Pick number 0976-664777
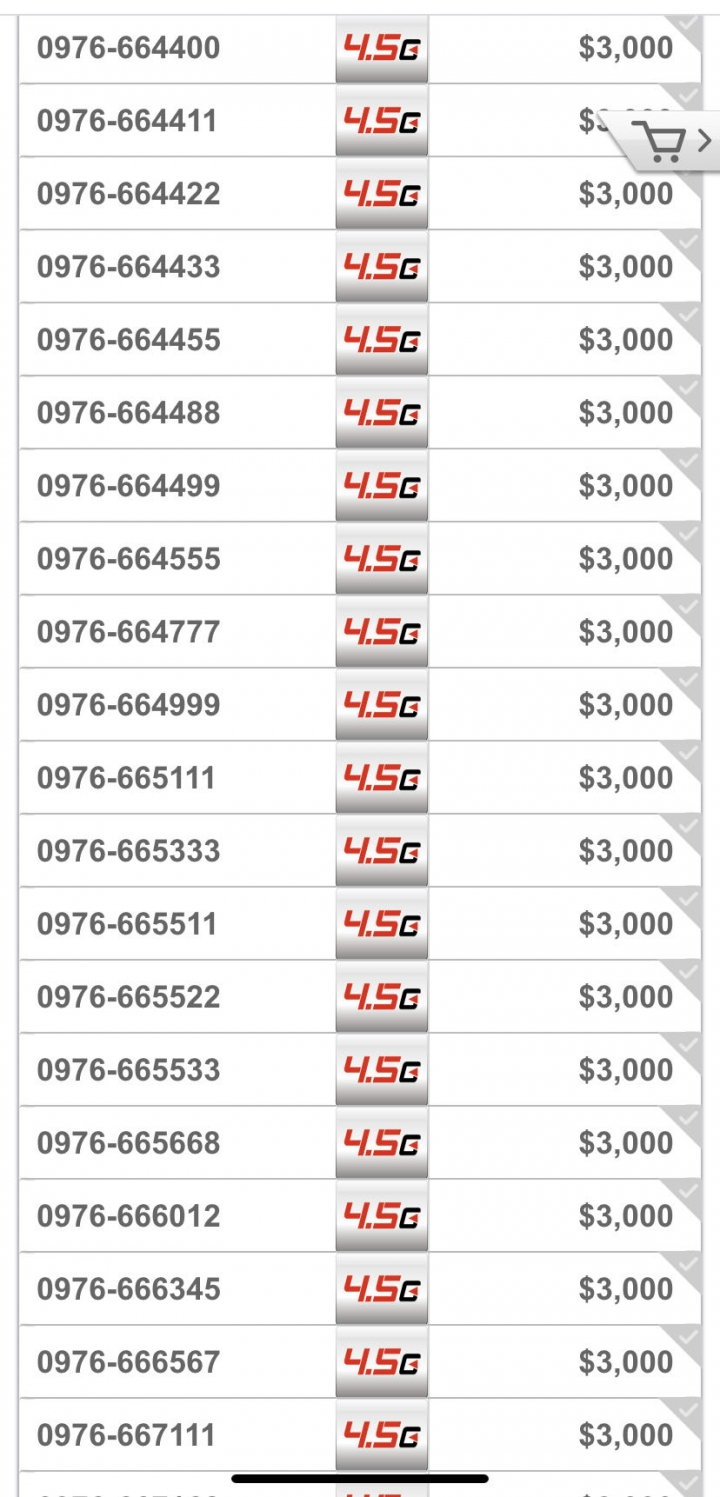Image resolution: width=720 pixels, height=1497 pixels. pos(360,632)
